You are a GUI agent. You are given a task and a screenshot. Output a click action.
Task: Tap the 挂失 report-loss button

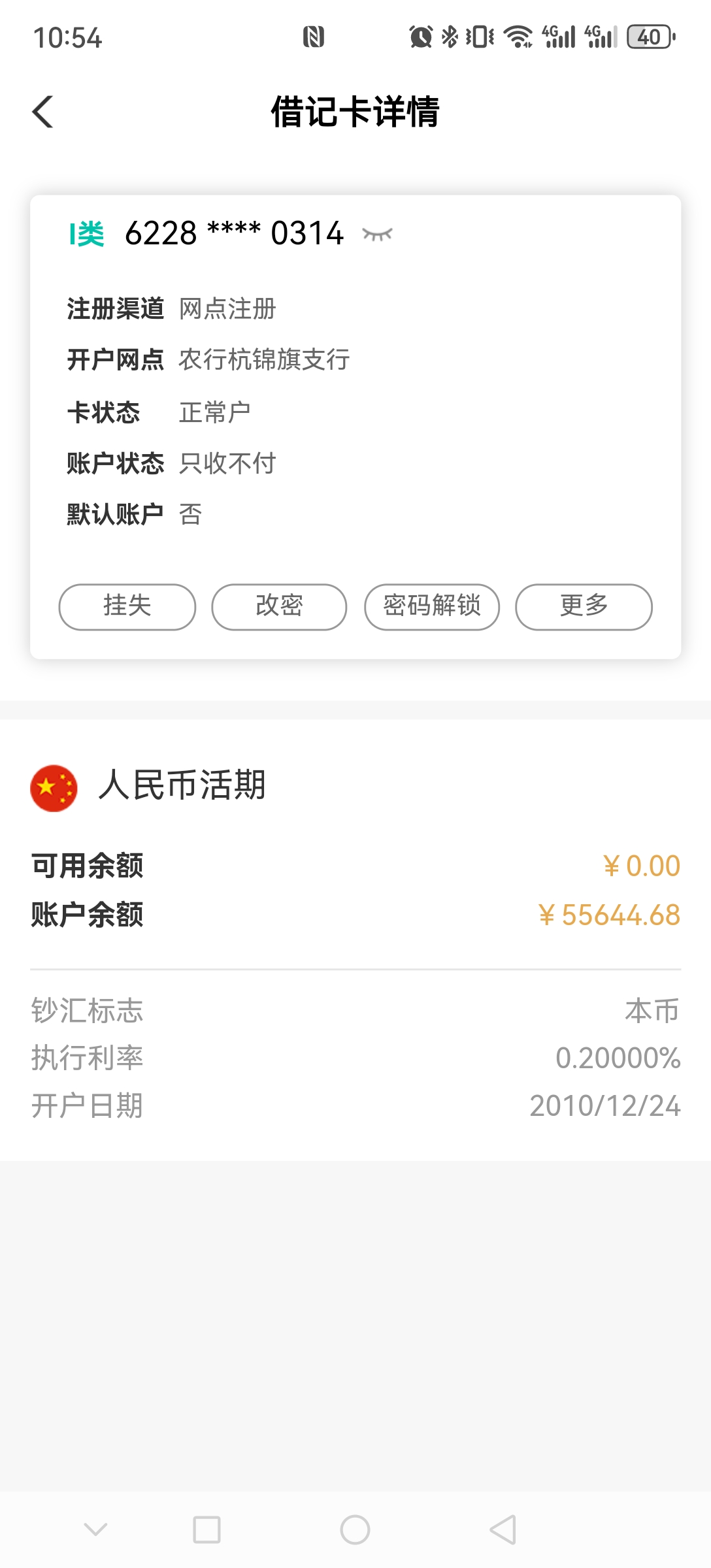click(127, 606)
